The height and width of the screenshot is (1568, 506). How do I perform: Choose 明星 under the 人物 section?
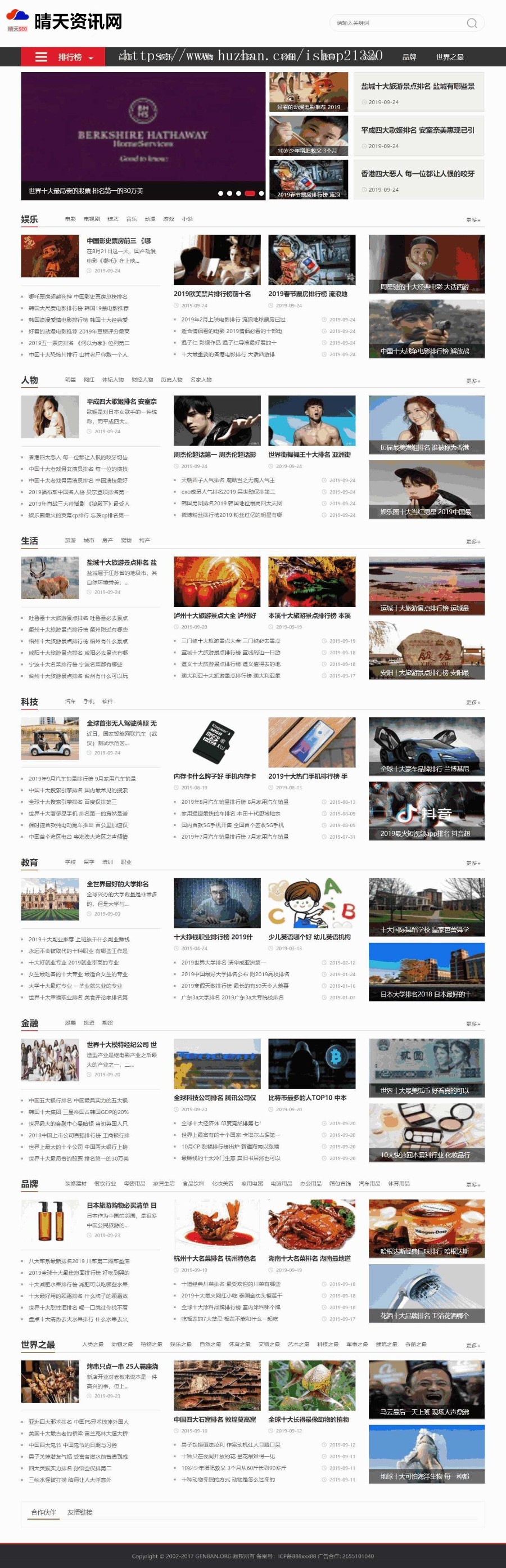70,380
